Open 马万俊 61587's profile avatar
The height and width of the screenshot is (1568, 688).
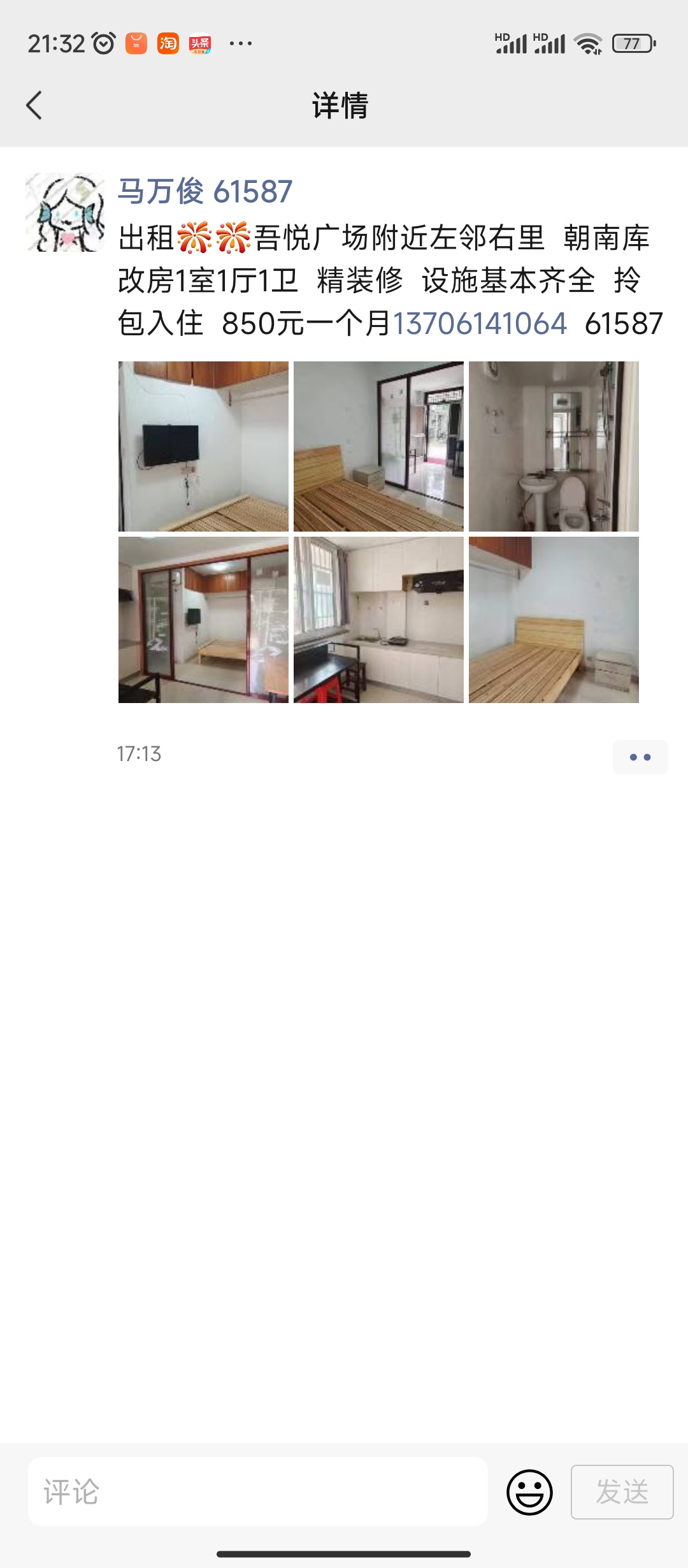click(65, 212)
